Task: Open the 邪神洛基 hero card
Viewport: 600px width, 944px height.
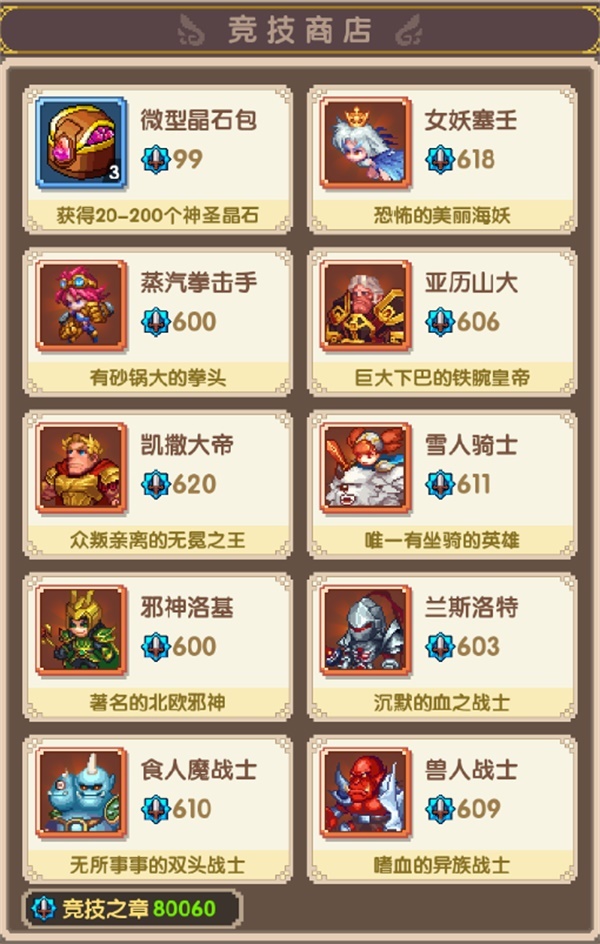Action: [x=156, y=645]
